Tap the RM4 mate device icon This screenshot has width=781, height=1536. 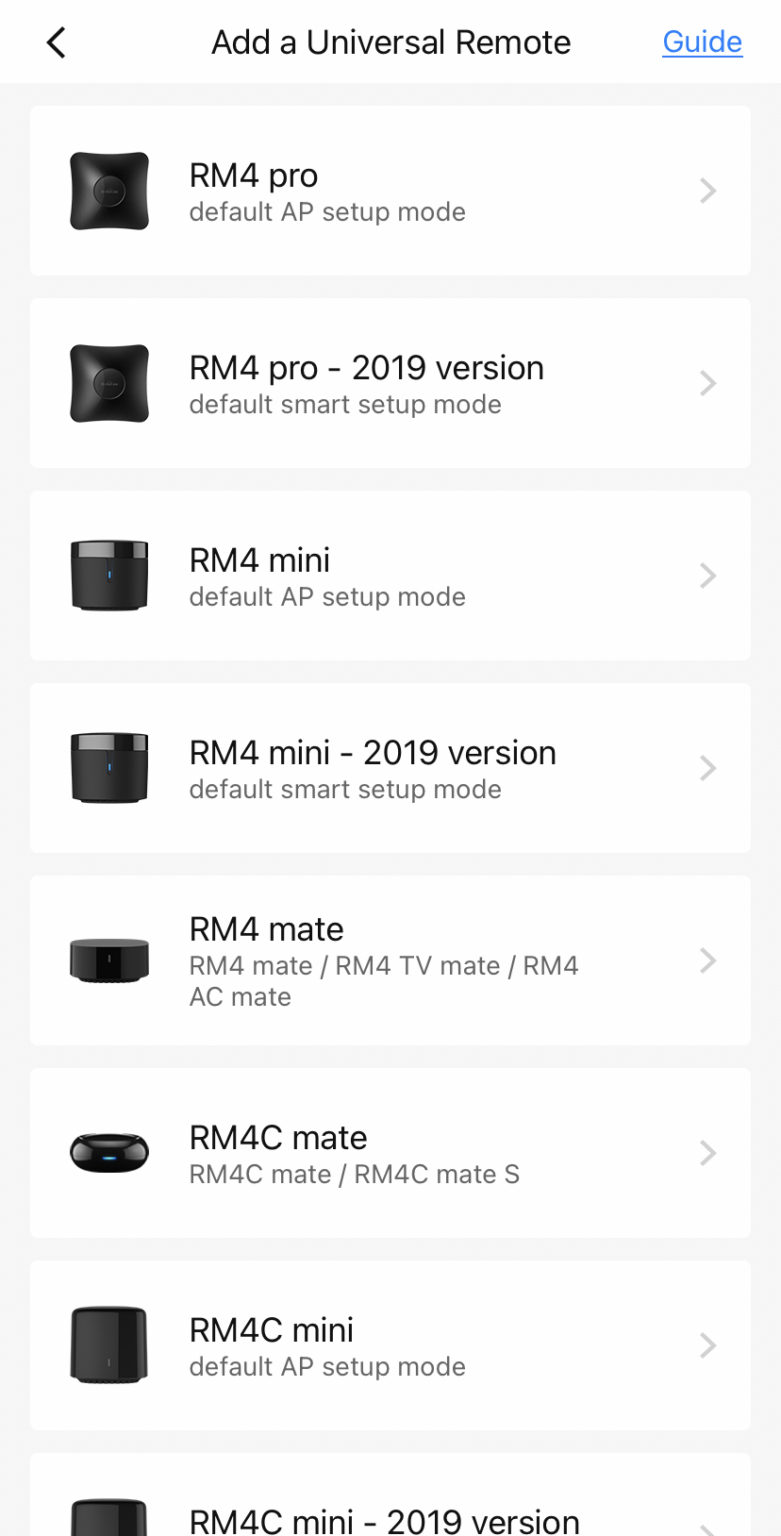[x=110, y=960]
